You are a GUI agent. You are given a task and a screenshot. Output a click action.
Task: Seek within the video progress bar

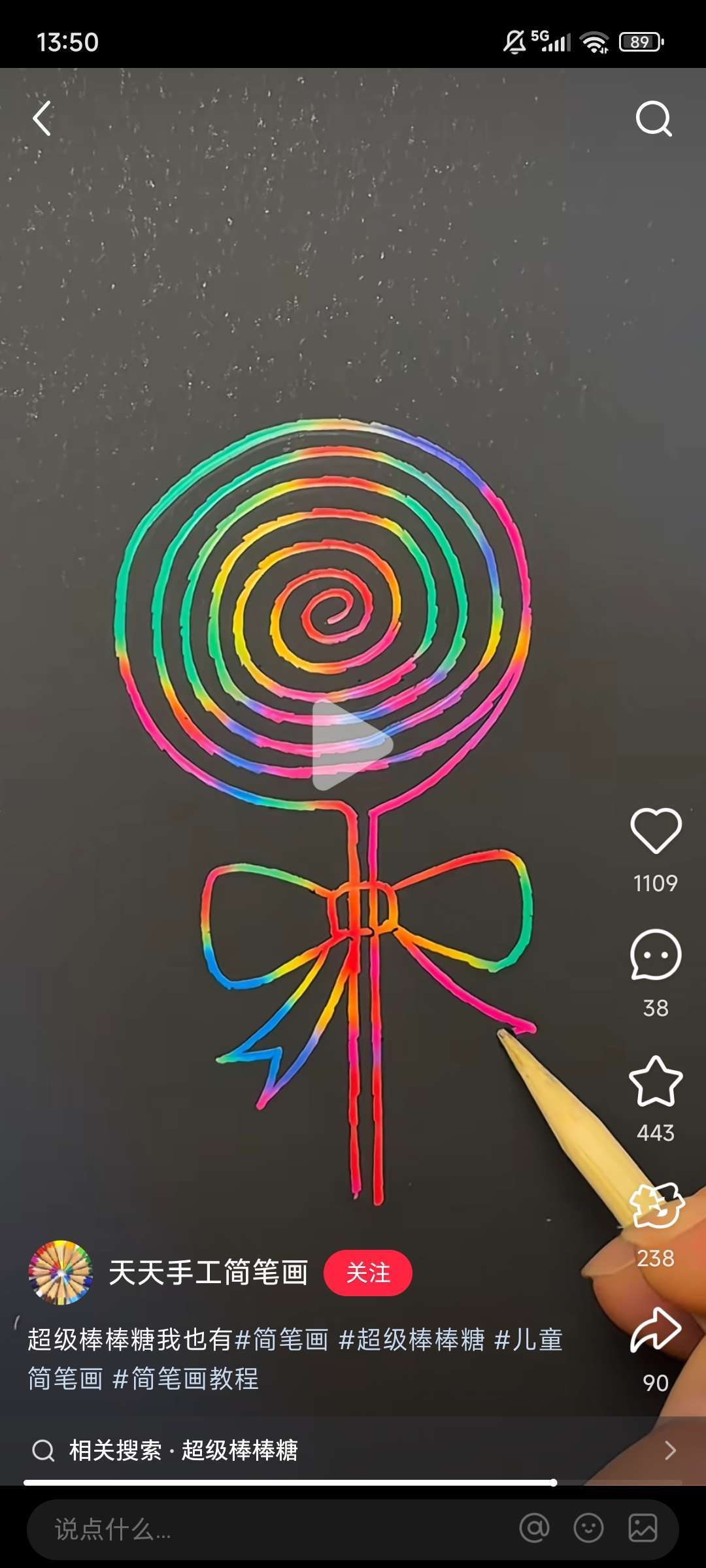pyautogui.click(x=353, y=1482)
